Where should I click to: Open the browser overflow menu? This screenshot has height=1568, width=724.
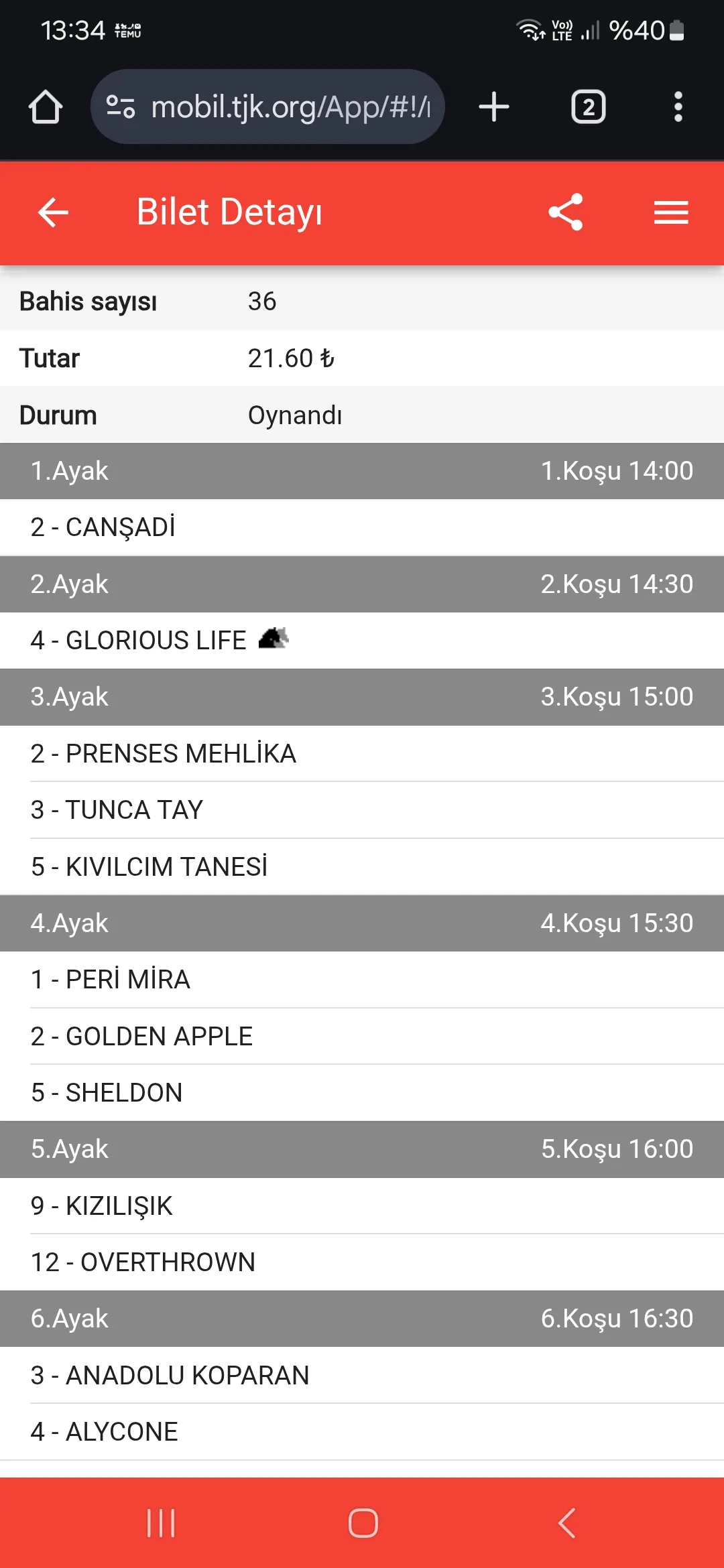tap(678, 107)
